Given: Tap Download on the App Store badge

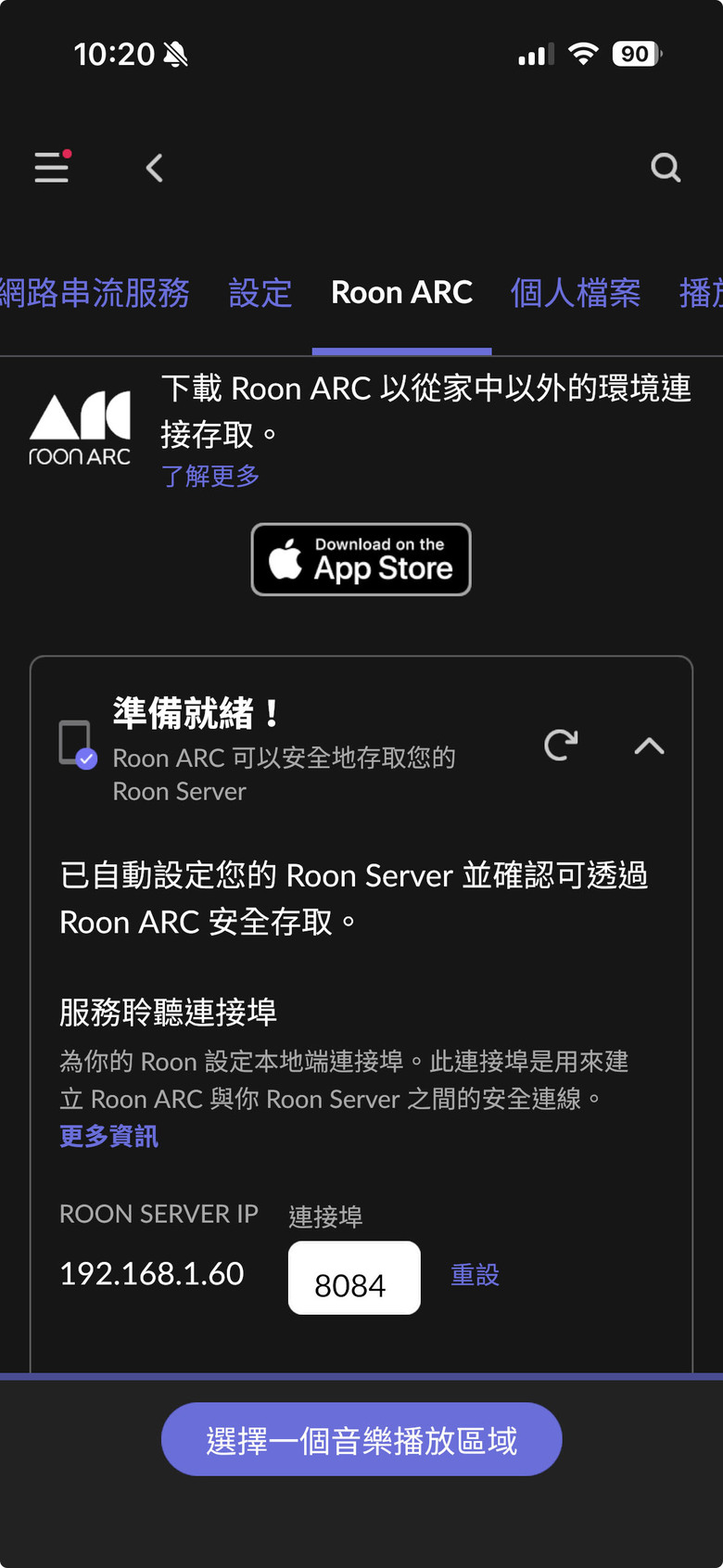Looking at the screenshot, I should [x=361, y=559].
